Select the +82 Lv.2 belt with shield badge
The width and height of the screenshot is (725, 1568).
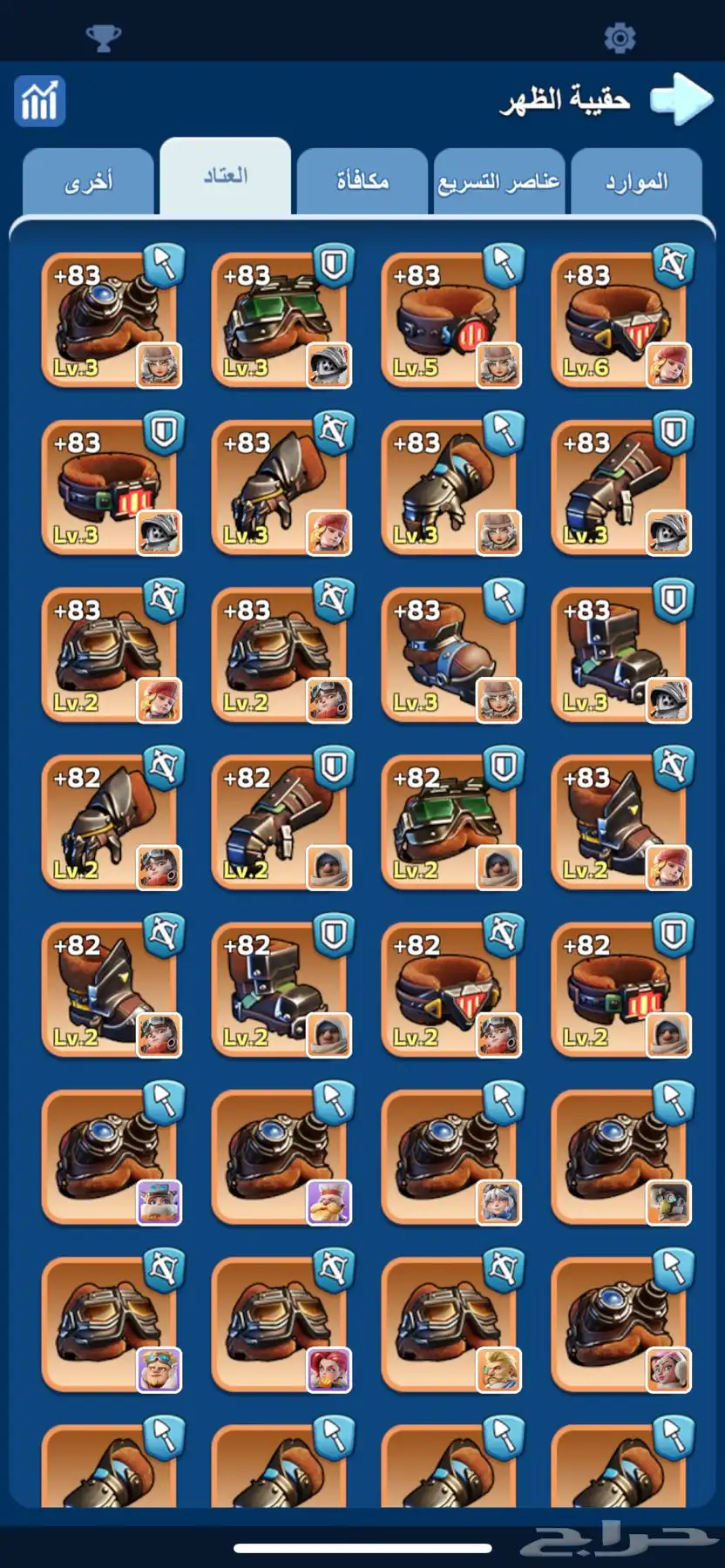click(x=619, y=990)
